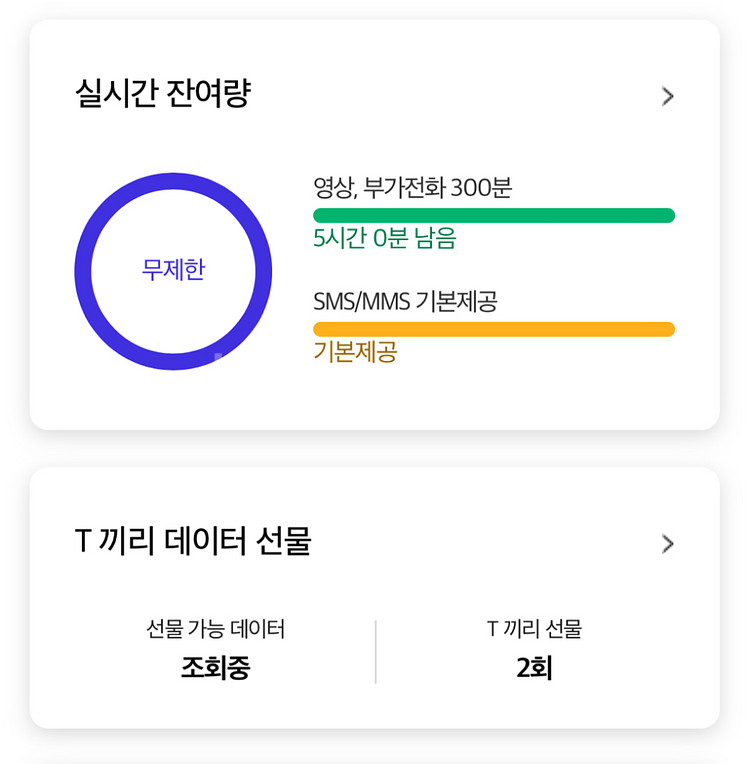
Task: Tap the yellow SMS/MMS allowance indicator
Action: [x=493, y=328]
